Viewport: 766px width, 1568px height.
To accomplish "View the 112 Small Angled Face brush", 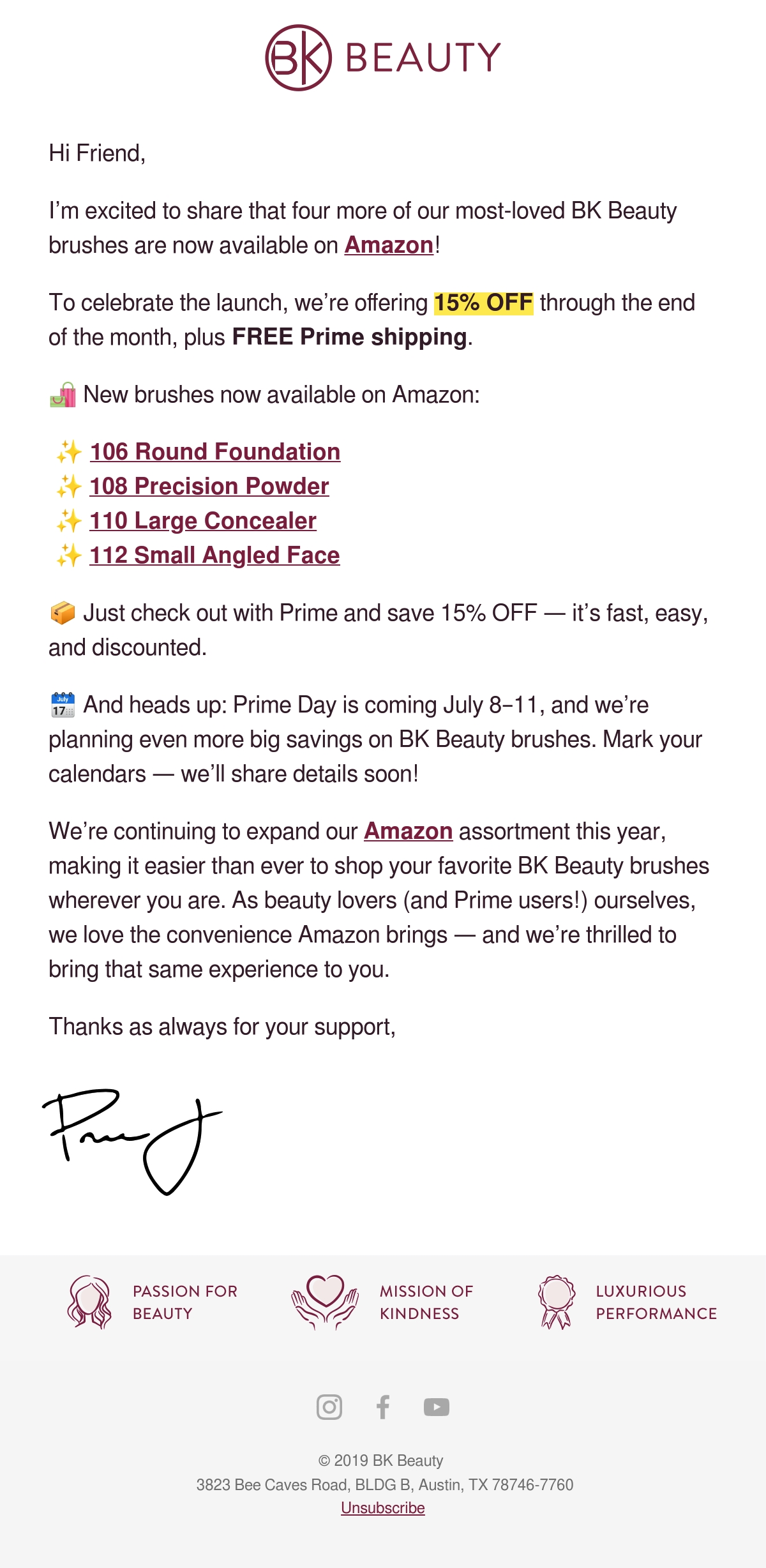I will [x=214, y=555].
